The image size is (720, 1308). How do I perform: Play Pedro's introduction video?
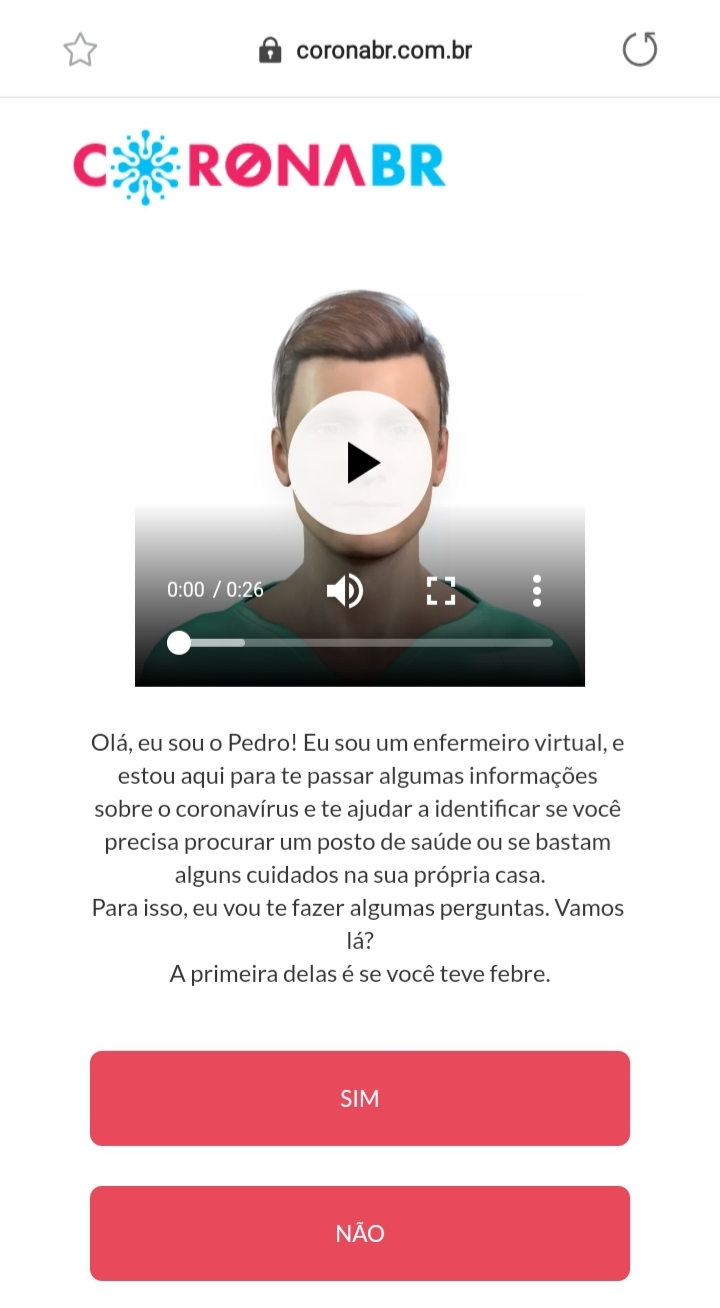click(360, 463)
